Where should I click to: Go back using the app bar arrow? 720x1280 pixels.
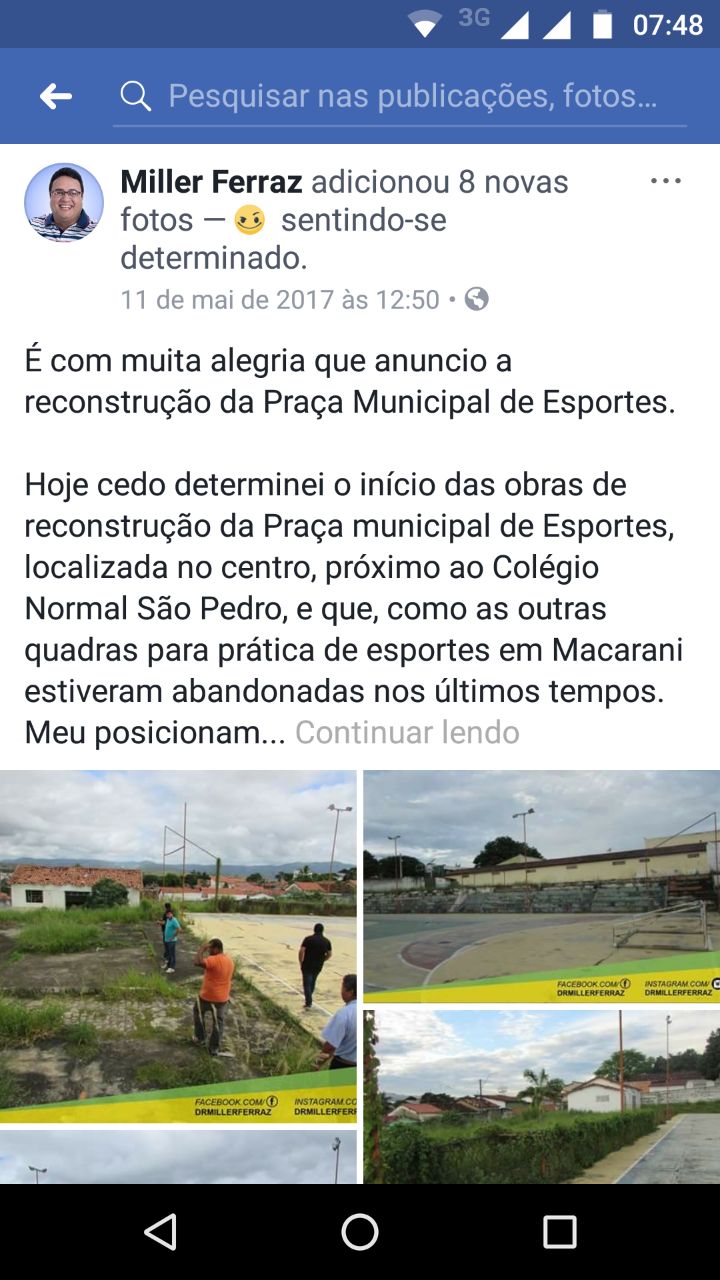(x=56, y=96)
